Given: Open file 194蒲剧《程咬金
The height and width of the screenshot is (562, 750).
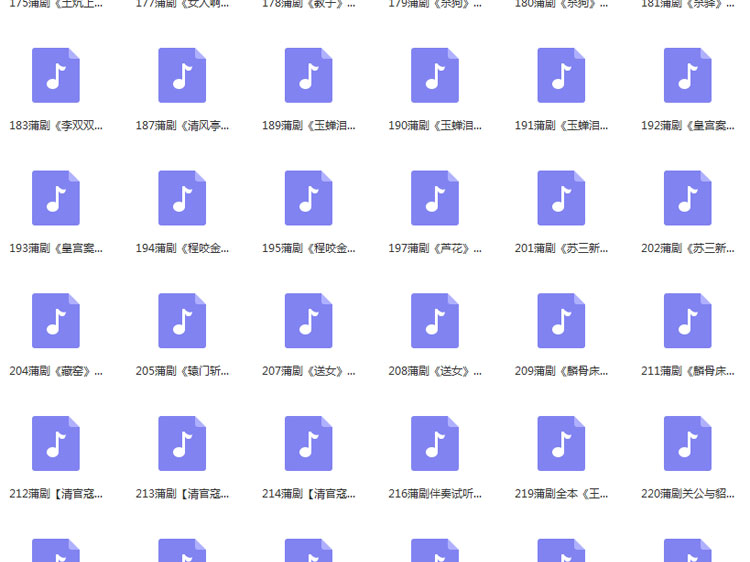Looking at the screenshot, I should [182, 198].
